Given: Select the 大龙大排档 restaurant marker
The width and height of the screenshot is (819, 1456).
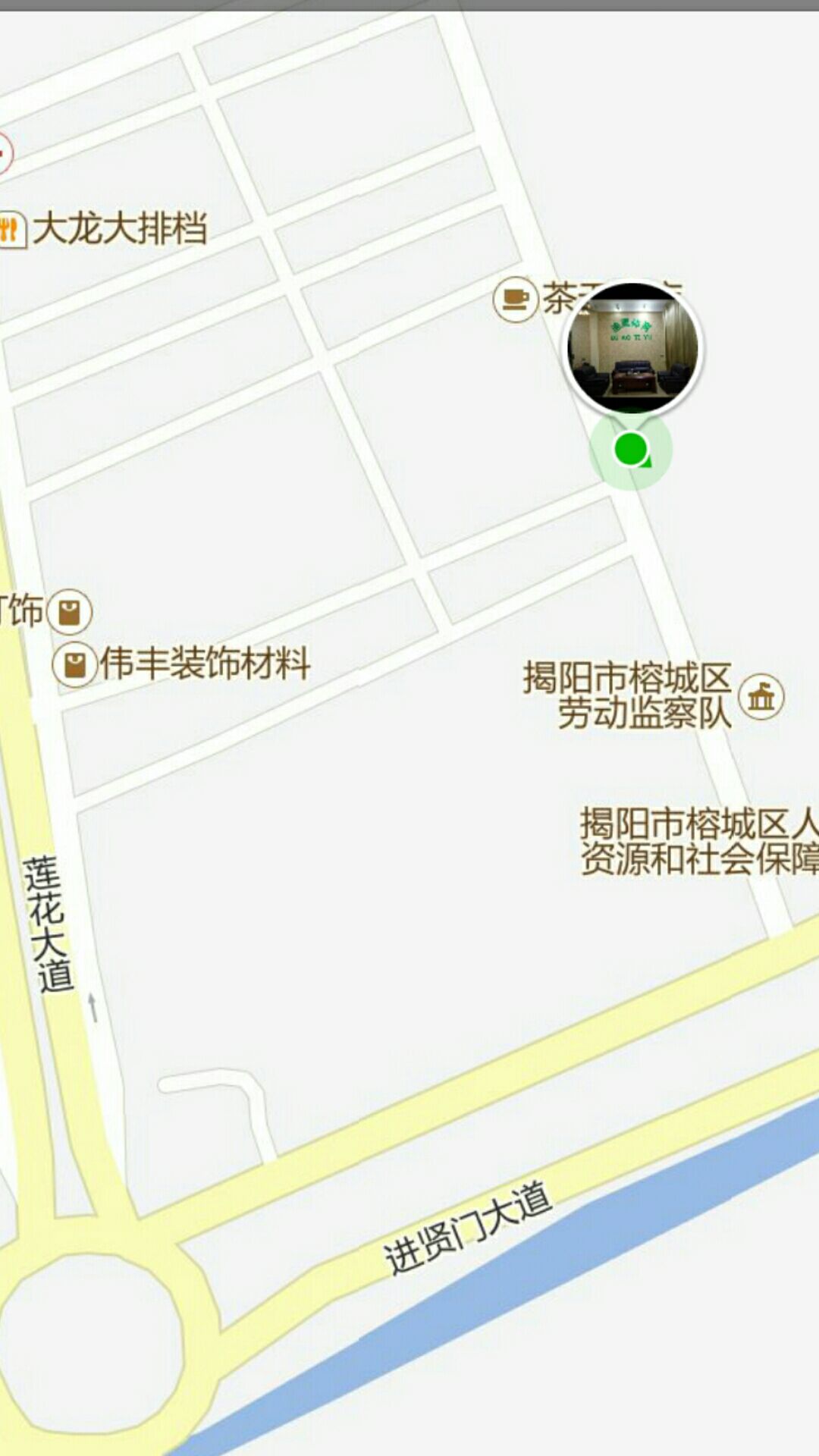Looking at the screenshot, I should point(11,228).
